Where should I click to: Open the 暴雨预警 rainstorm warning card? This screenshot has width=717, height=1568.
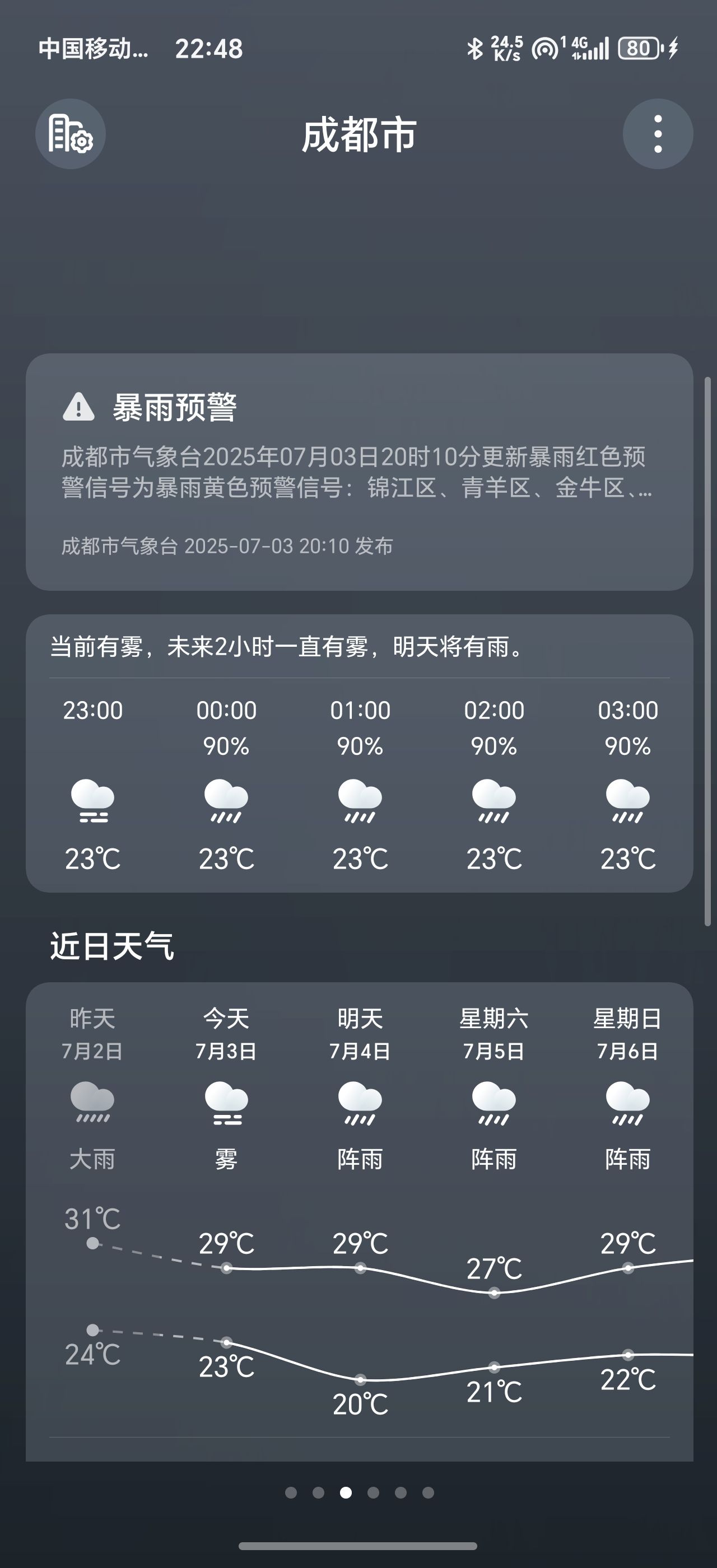tap(359, 472)
